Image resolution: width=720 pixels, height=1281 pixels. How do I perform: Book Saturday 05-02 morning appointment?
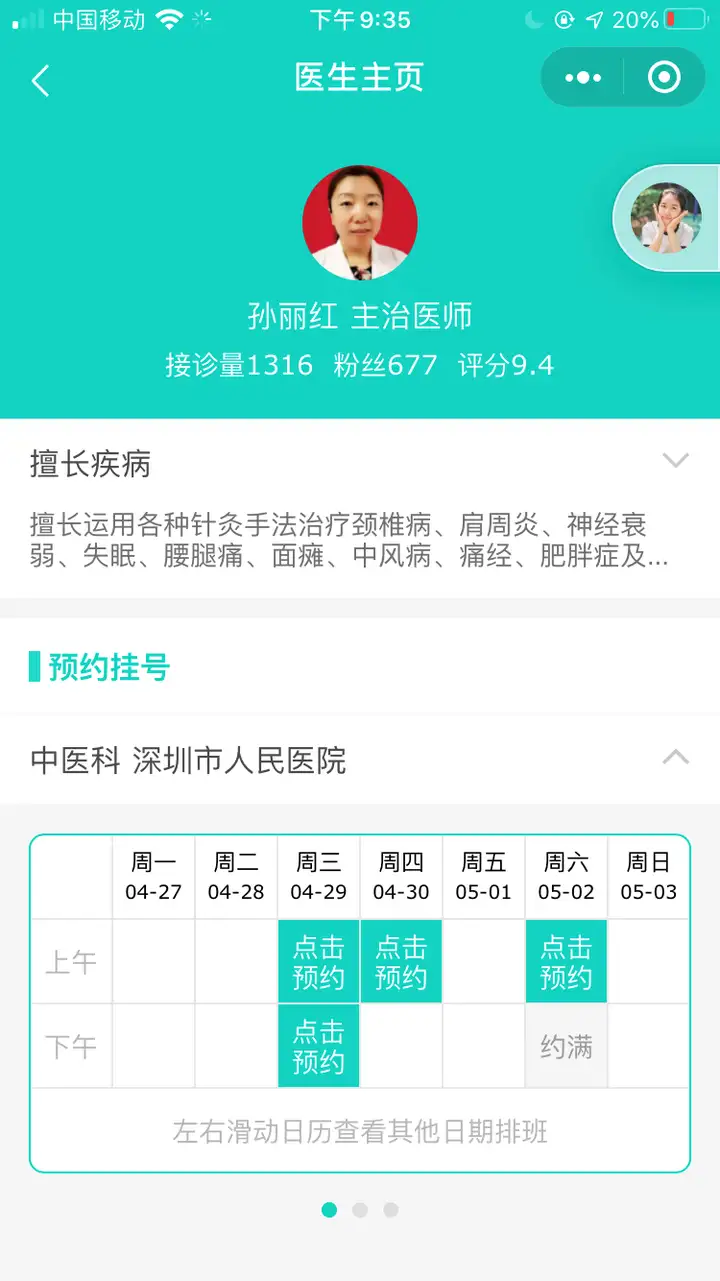click(566, 962)
